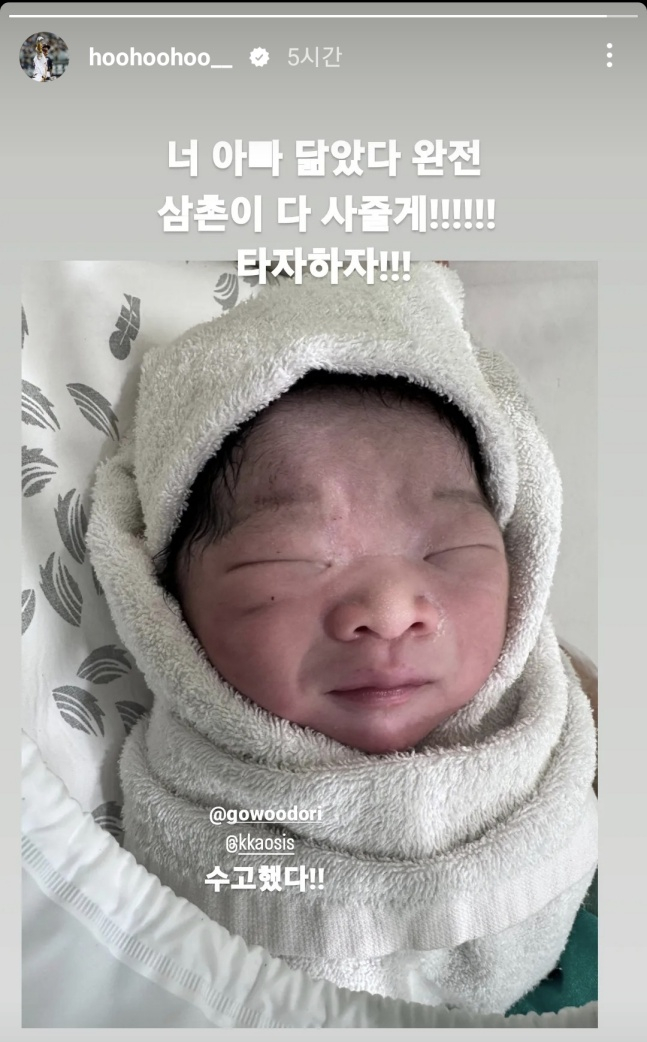Open the @gowoodori mention
The width and height of the screenshot is (647, 1042).
[266, 815]
